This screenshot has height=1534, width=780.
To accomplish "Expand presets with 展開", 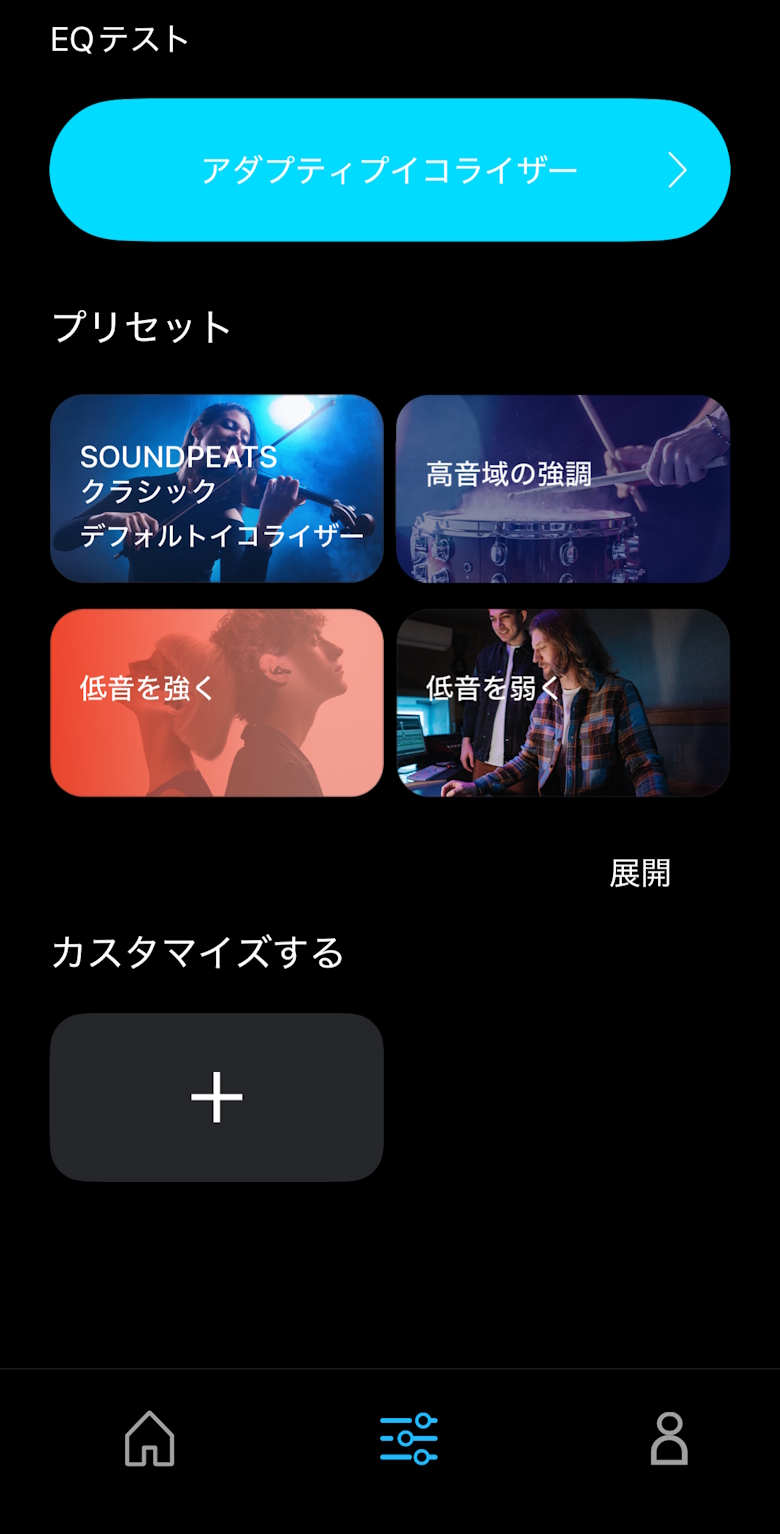I will (640, 874).
